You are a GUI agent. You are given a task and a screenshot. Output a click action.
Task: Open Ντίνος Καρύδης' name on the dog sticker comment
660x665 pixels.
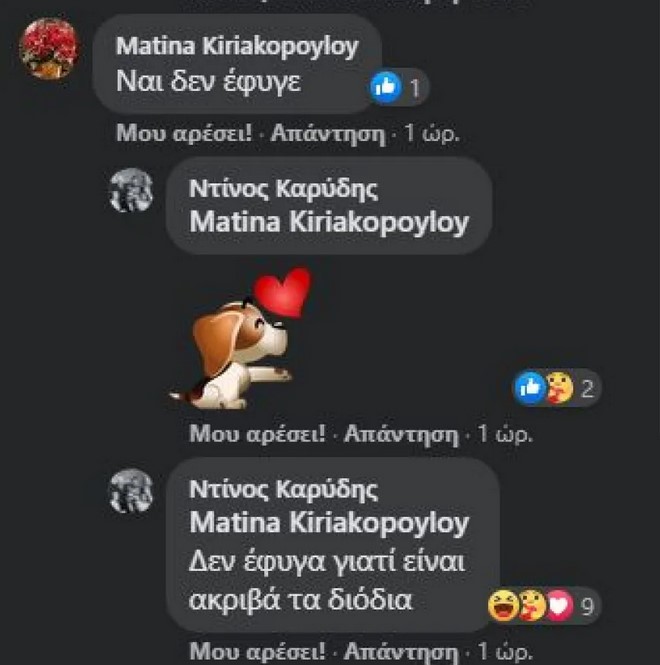284,190
